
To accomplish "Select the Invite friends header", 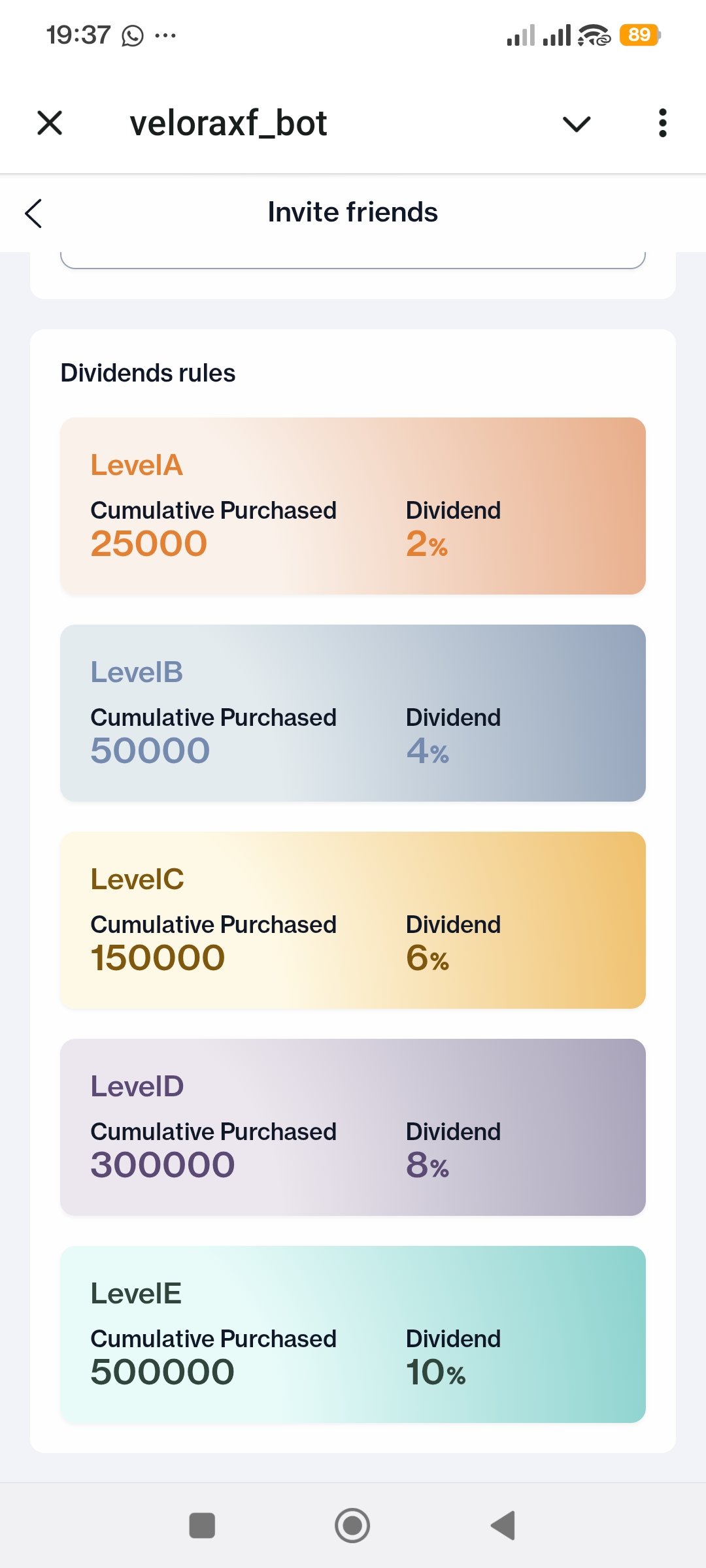I will coord(353,212).
